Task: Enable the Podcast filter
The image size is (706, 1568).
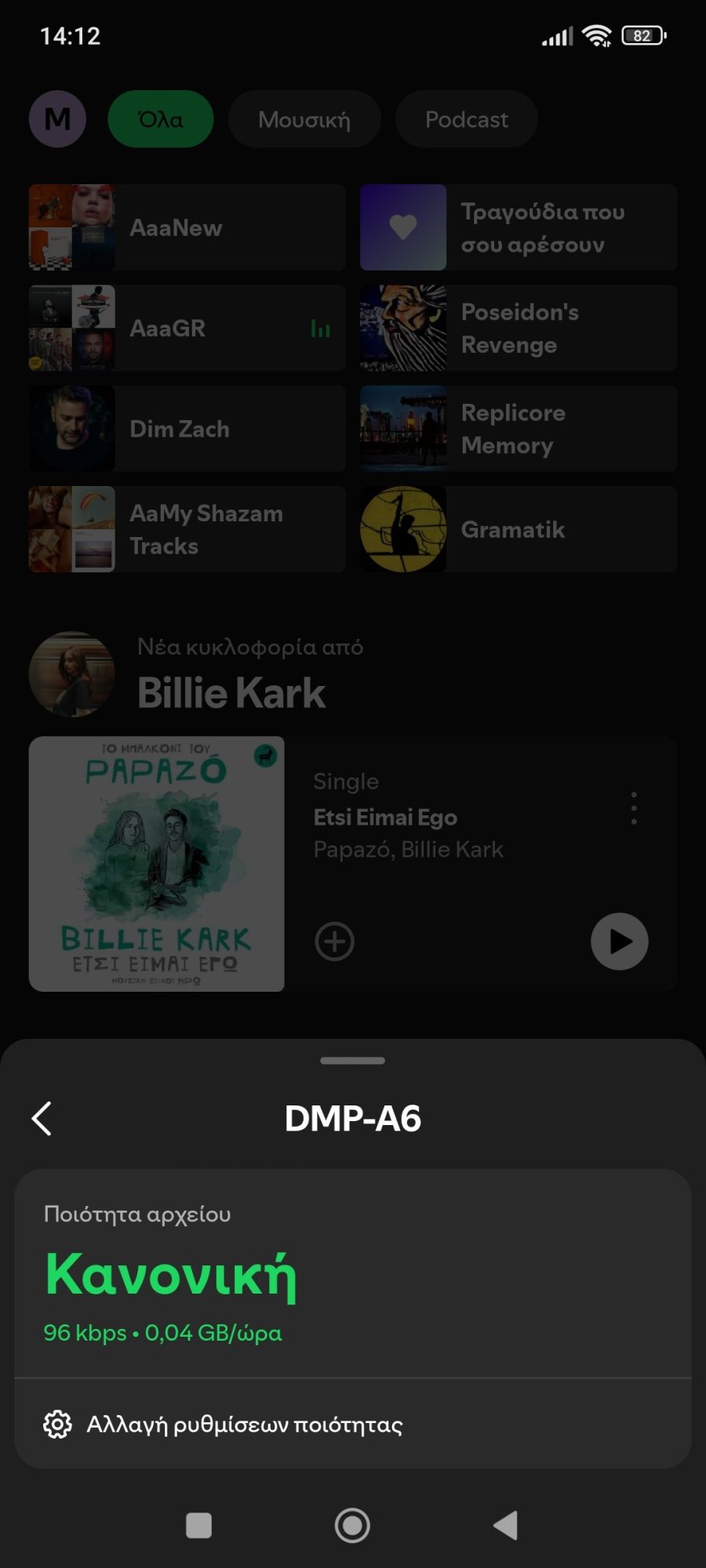Action: pyautogui.click(x=466, y=118)
